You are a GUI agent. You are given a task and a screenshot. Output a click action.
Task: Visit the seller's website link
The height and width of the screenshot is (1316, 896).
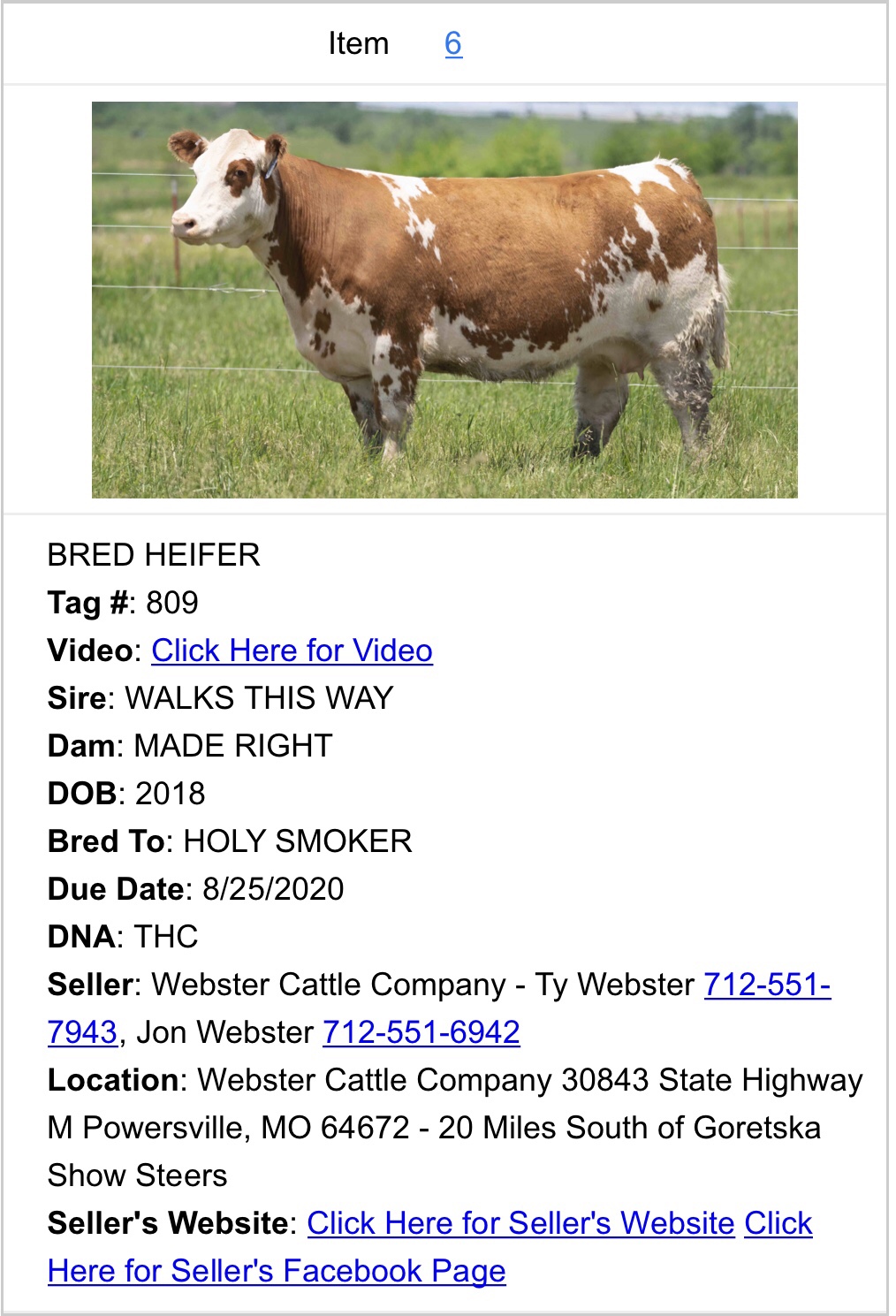pyautogui.click(x=520, y=1223)
